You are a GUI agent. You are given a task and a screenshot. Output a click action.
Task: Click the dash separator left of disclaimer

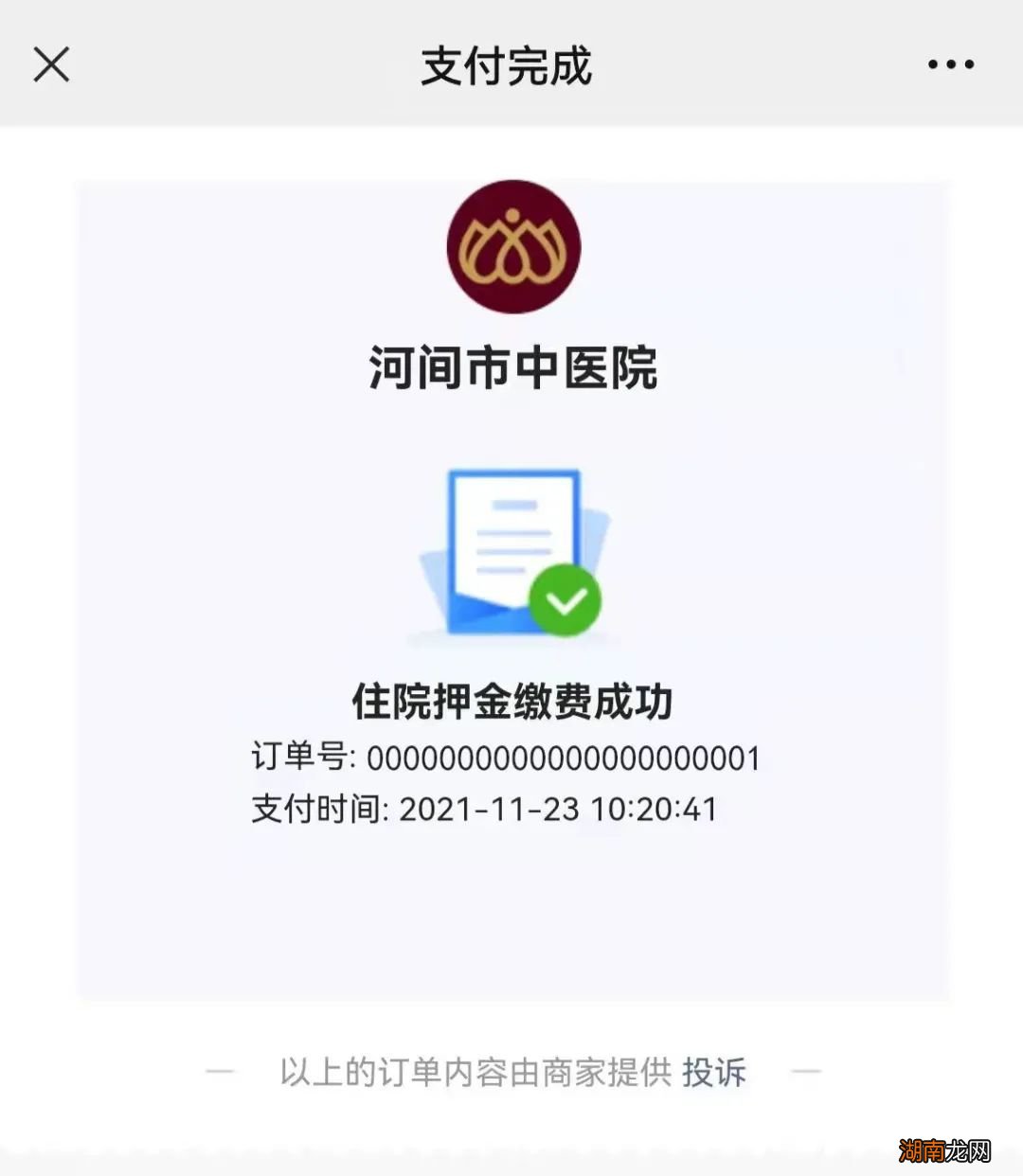tap(220, 1071)
